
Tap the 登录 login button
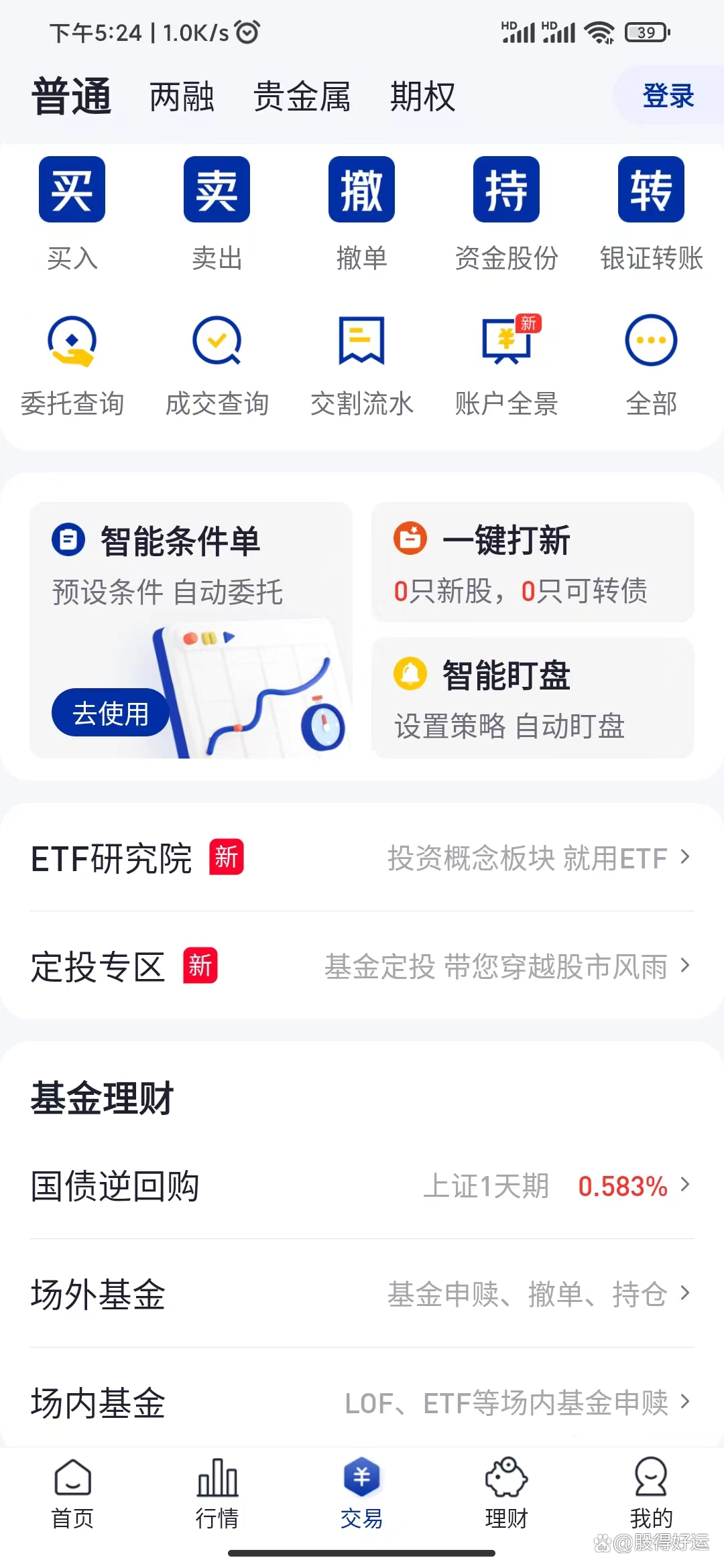click(x=668, y=97)
